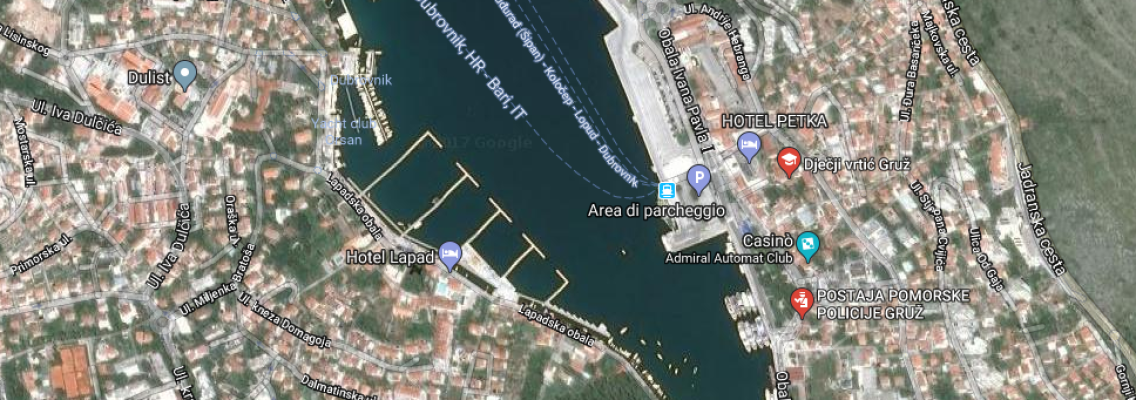Open the Dječji vrtić Gruž pin
The height and width of the screenshot is (400, 1136).
point(788,160)
